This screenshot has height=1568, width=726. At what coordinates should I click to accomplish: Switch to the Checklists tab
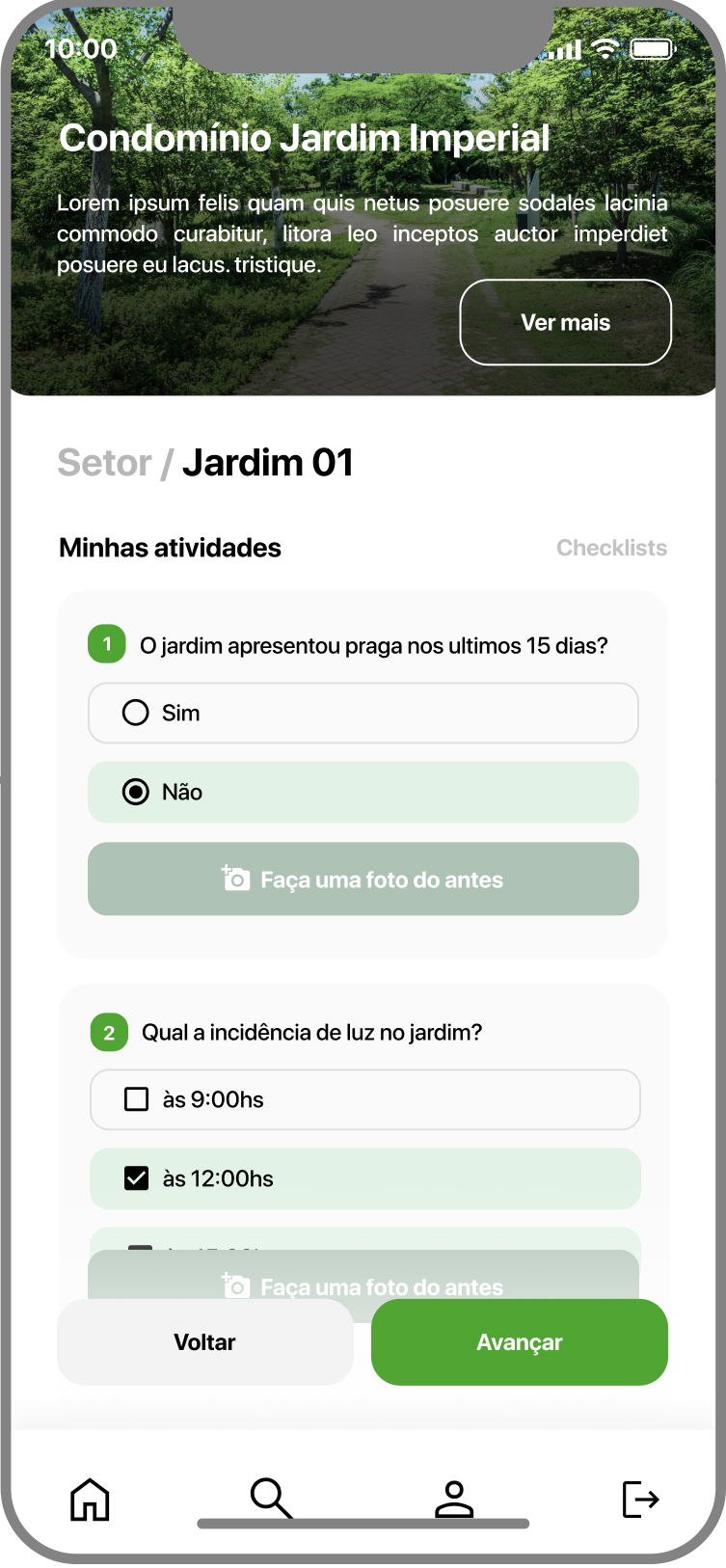pos(611,548)
